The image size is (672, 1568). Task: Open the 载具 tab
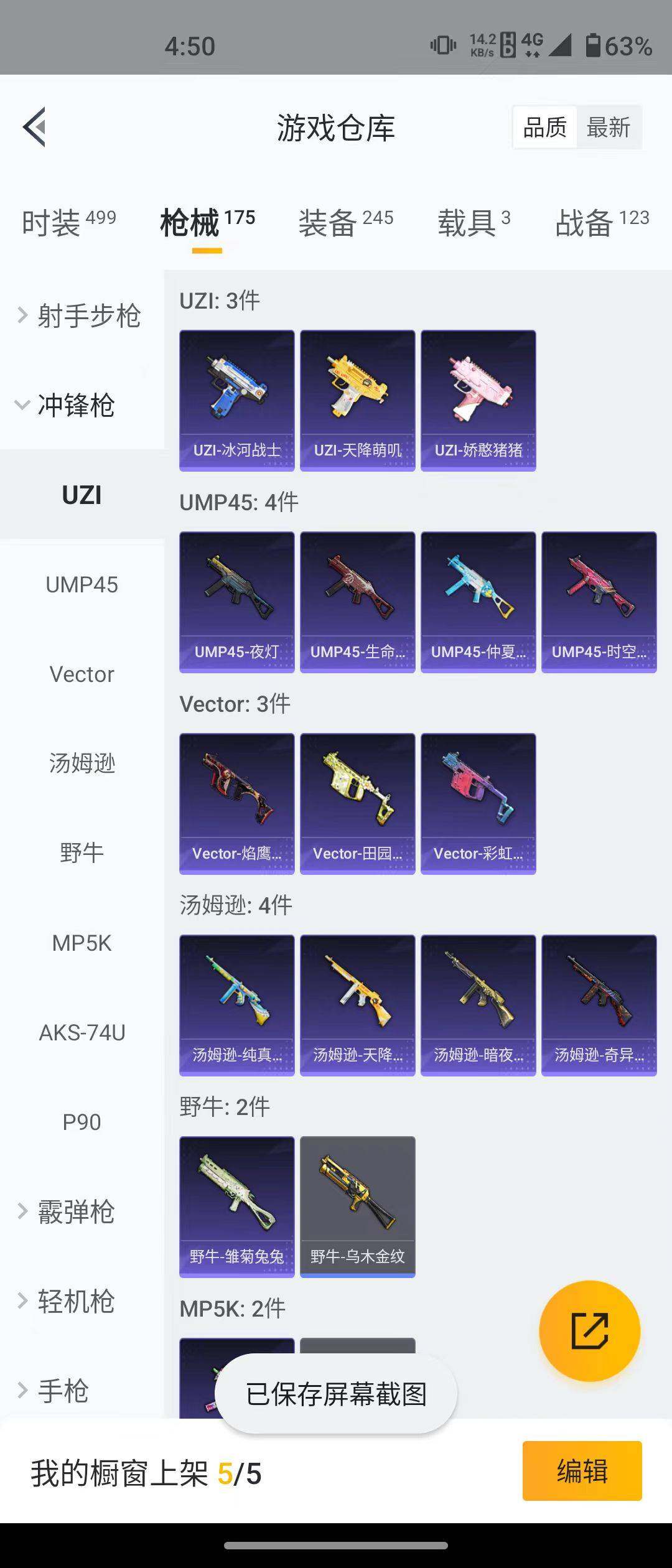[x=474, y=223]
